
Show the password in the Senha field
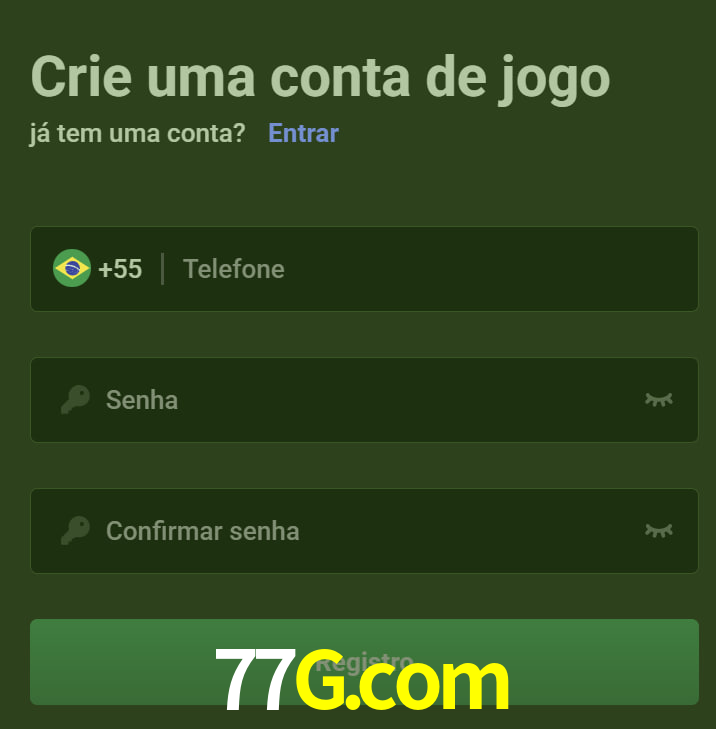(658, 400)
